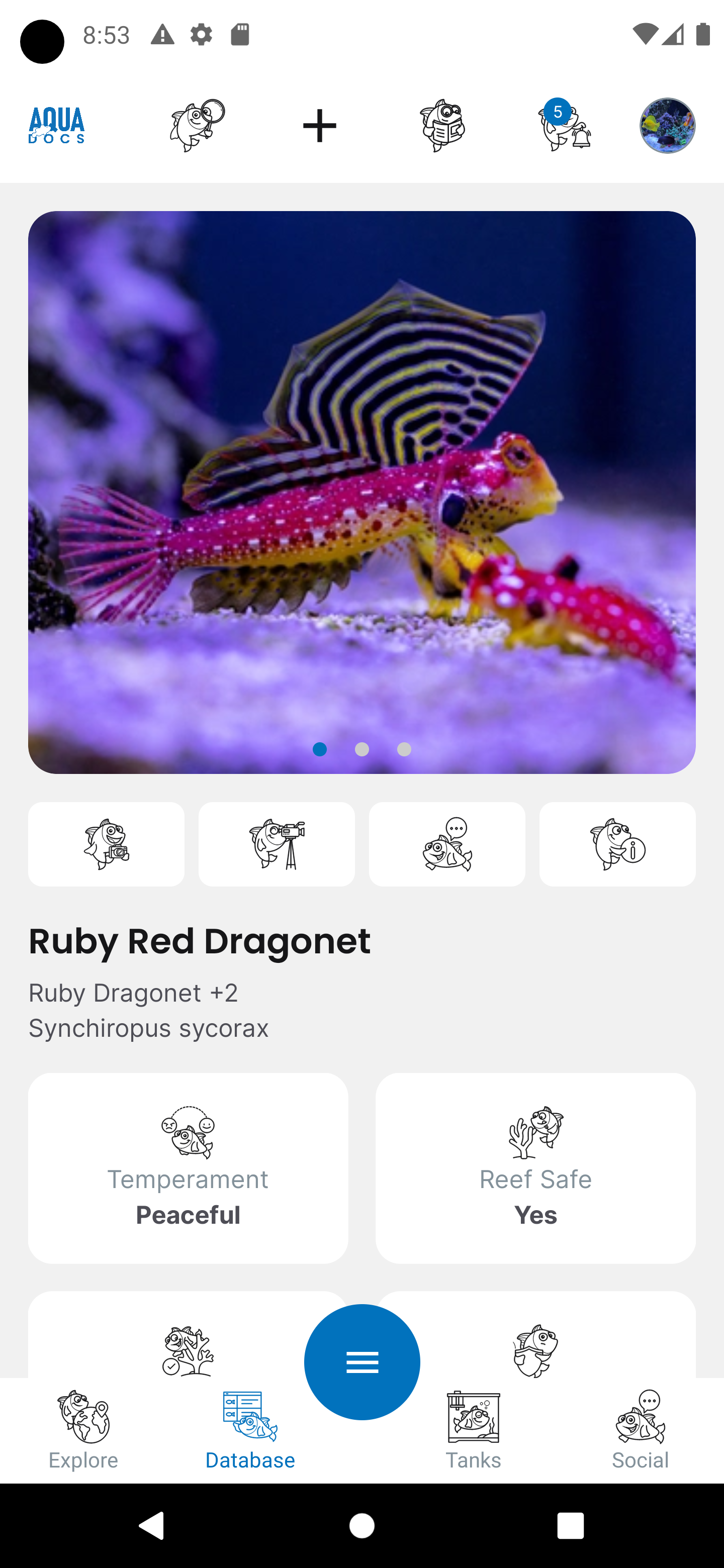Open the Reef Safe card

tap(535, 1167)
